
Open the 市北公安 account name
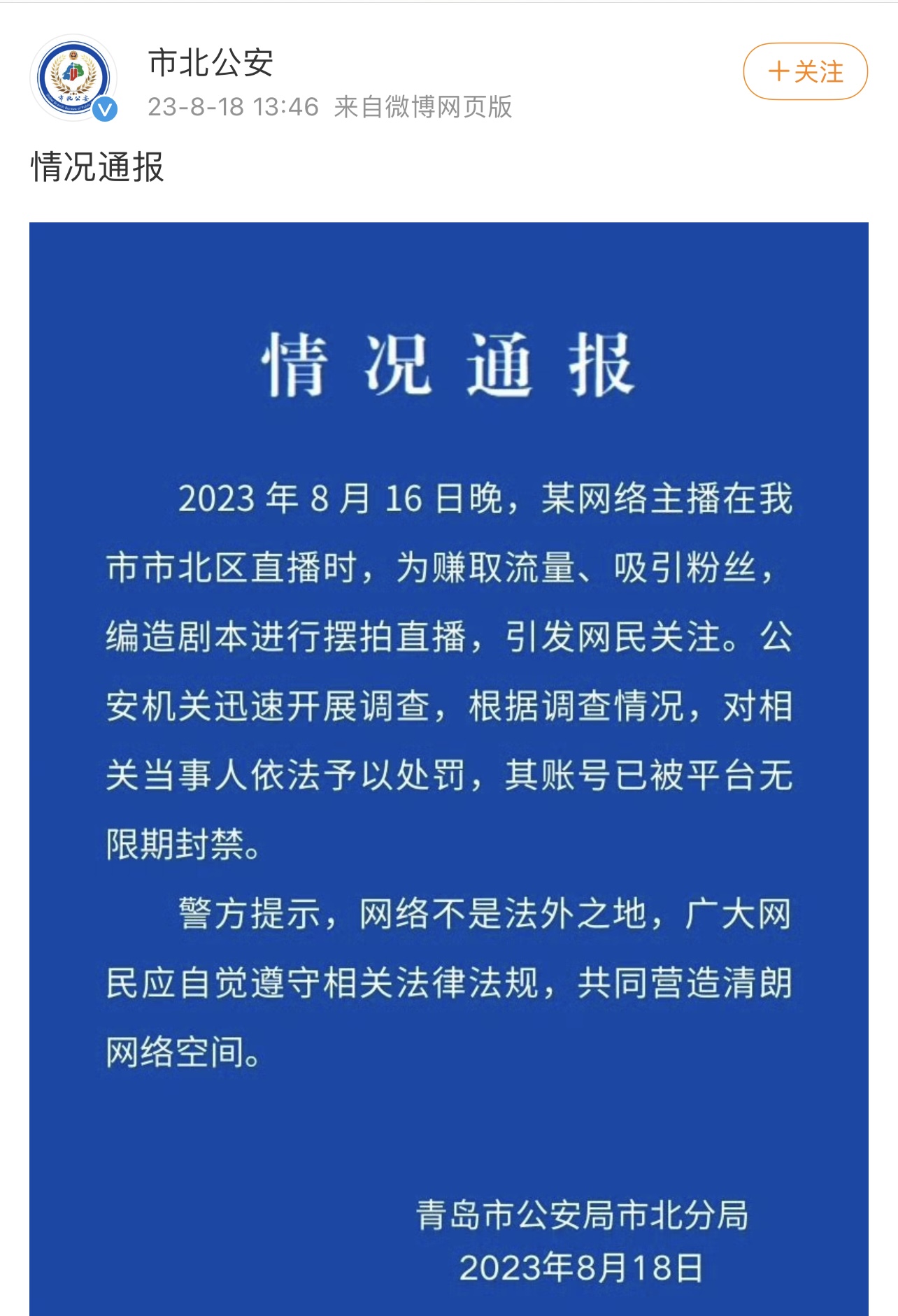211,63
